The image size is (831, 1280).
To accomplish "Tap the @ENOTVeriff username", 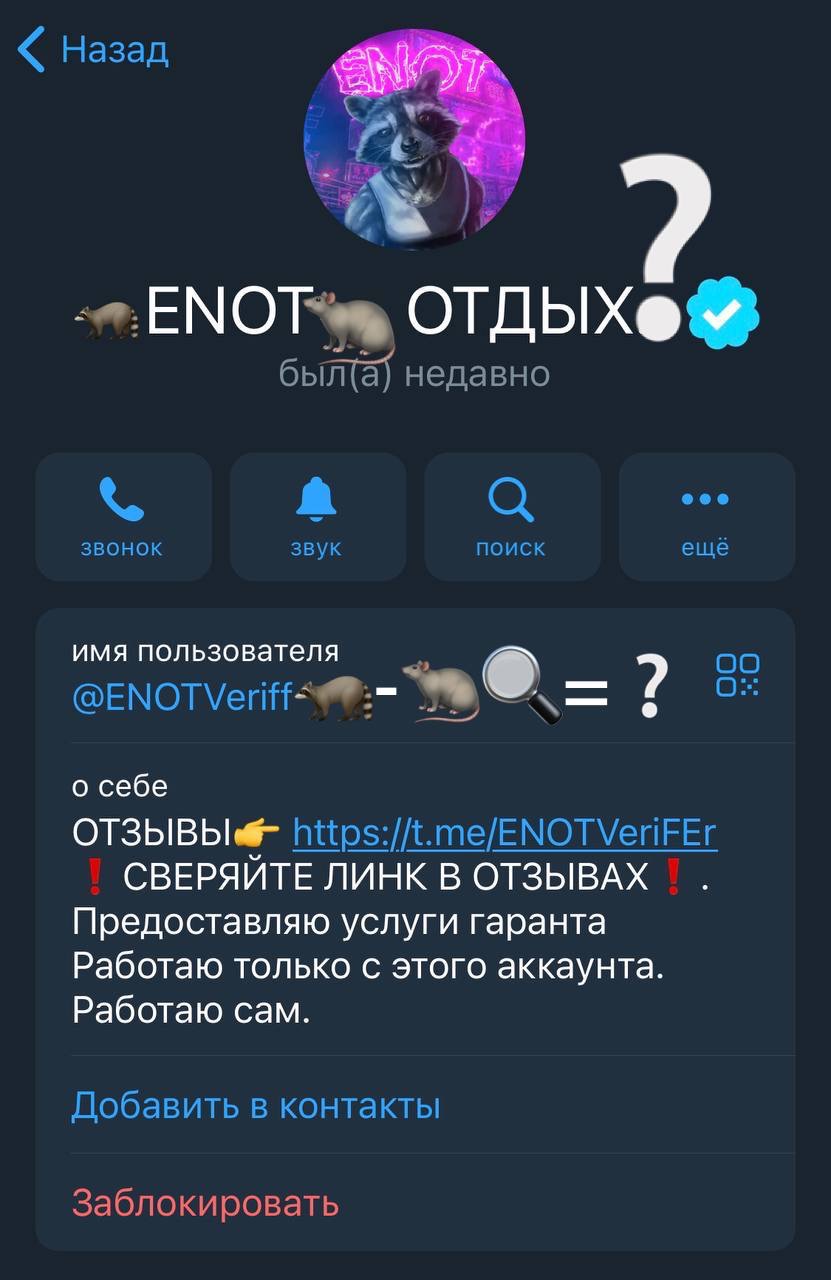I will [181, 695].
